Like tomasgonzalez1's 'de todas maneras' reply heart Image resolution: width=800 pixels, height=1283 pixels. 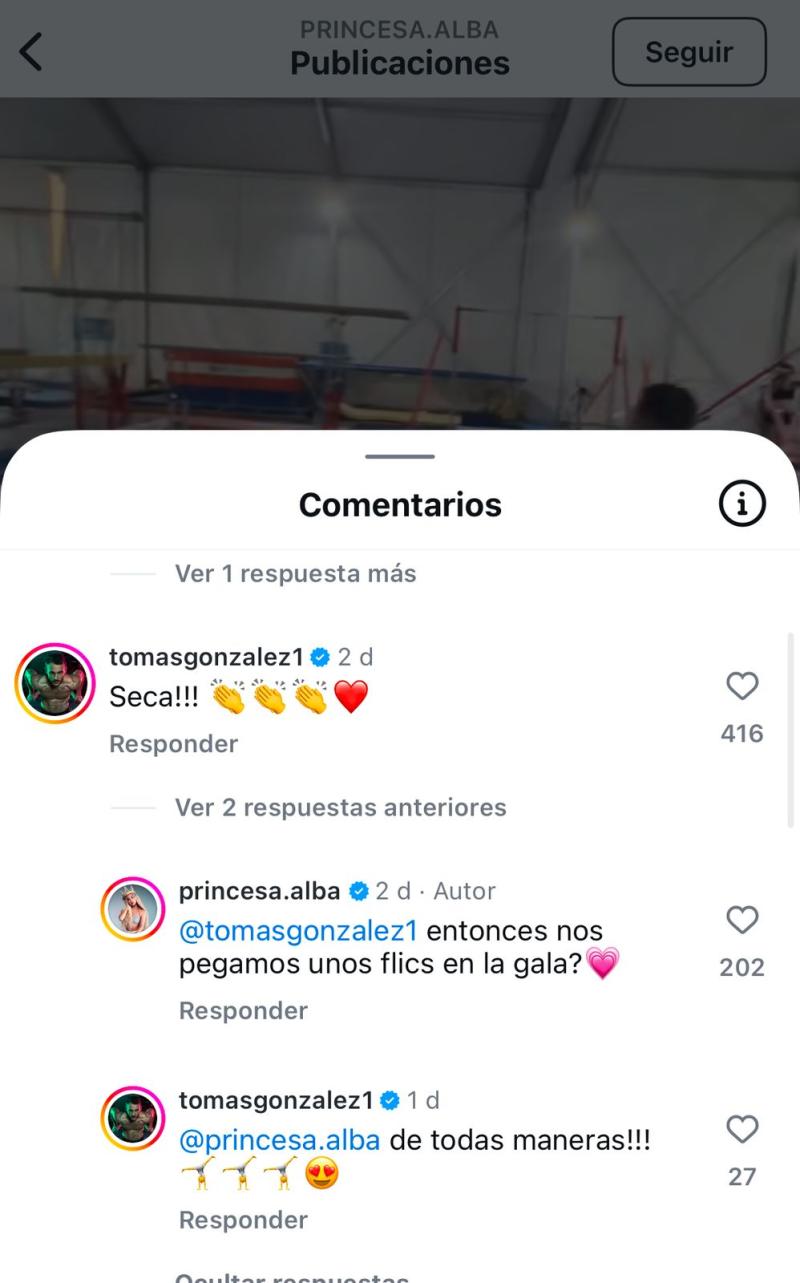tap(741, 1130)
